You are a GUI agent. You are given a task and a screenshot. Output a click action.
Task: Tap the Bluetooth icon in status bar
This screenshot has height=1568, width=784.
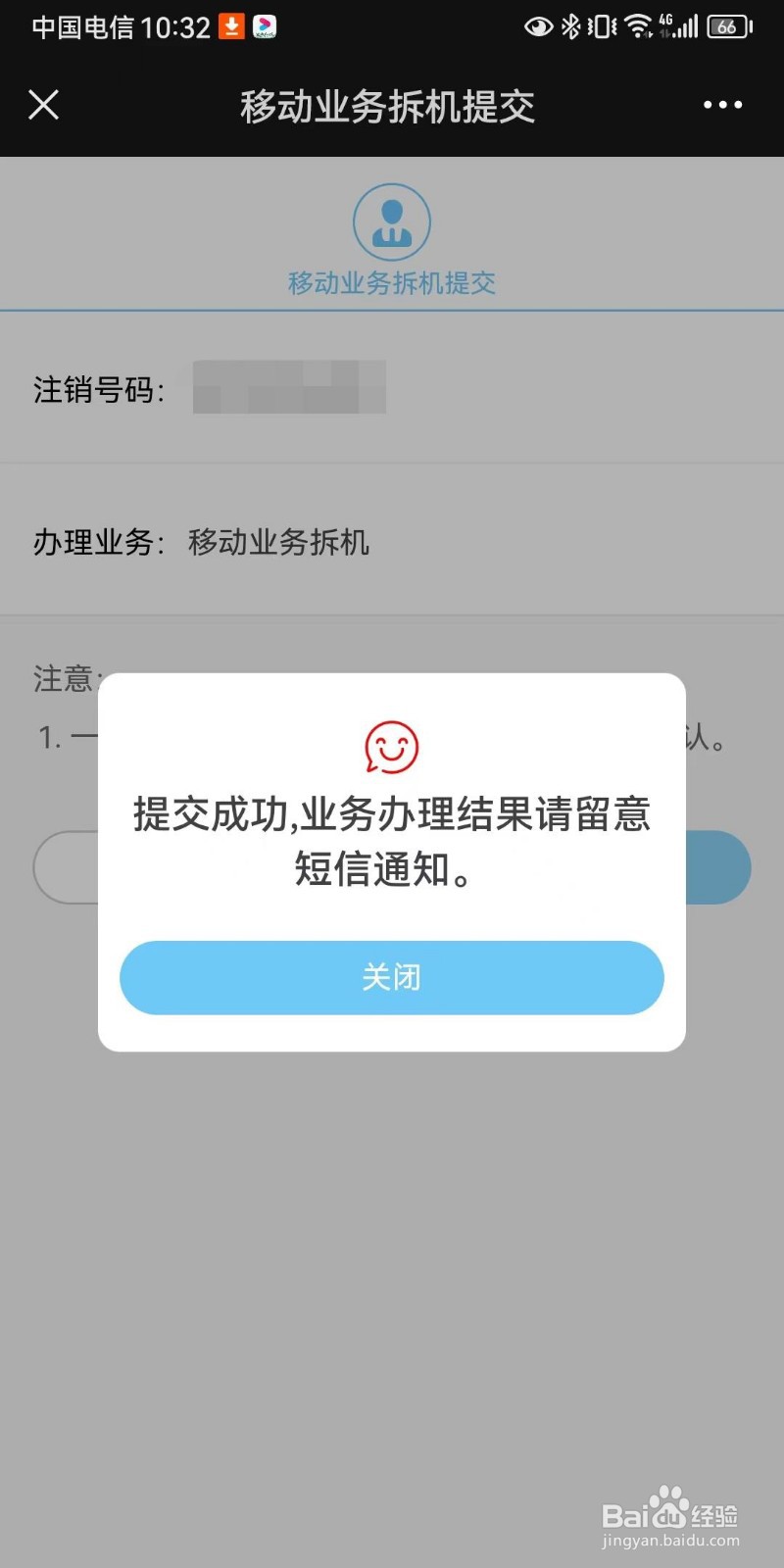(x=571, y=26)
